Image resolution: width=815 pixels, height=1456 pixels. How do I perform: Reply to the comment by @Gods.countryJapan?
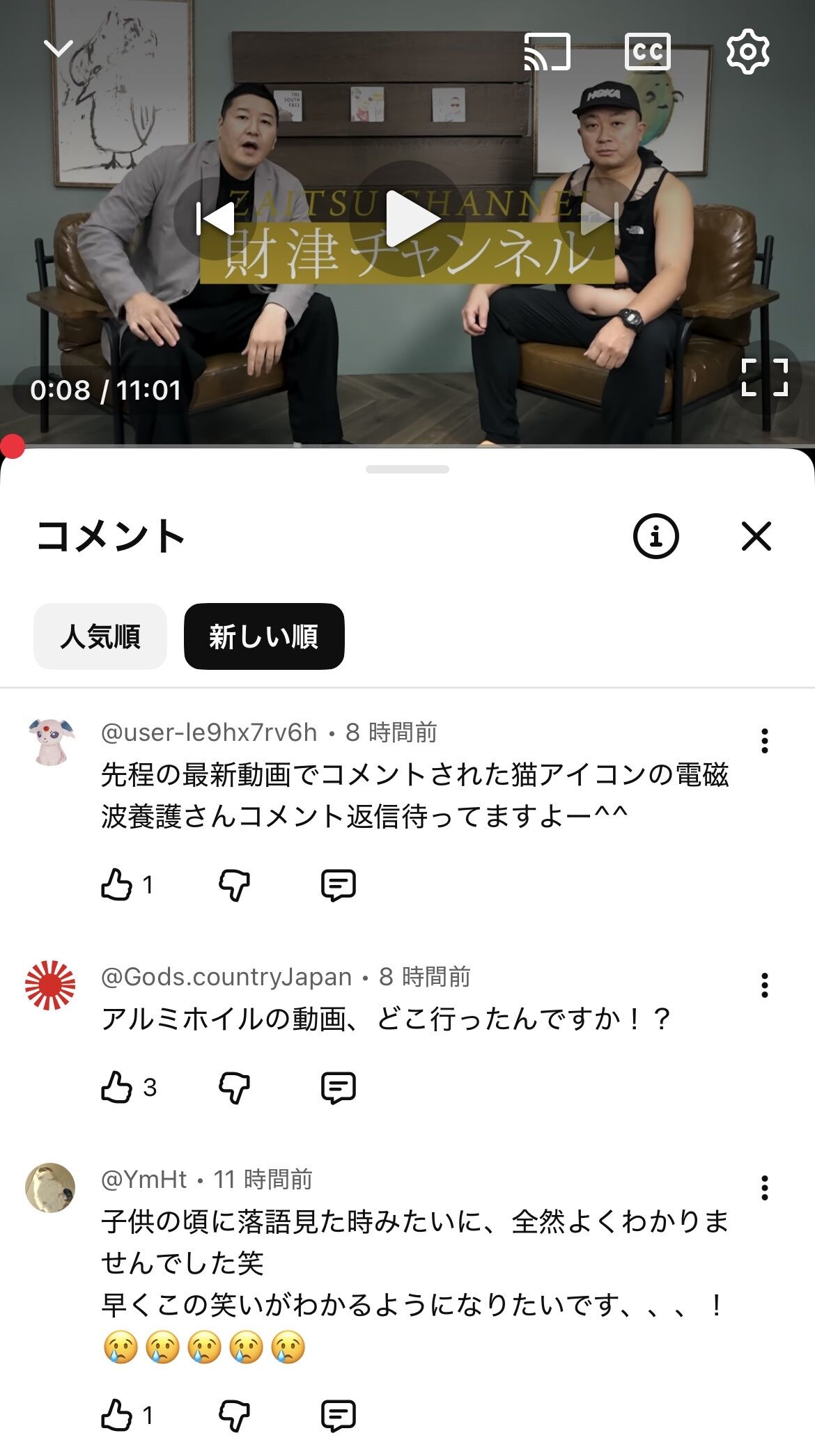click(x=339, y=1088)
